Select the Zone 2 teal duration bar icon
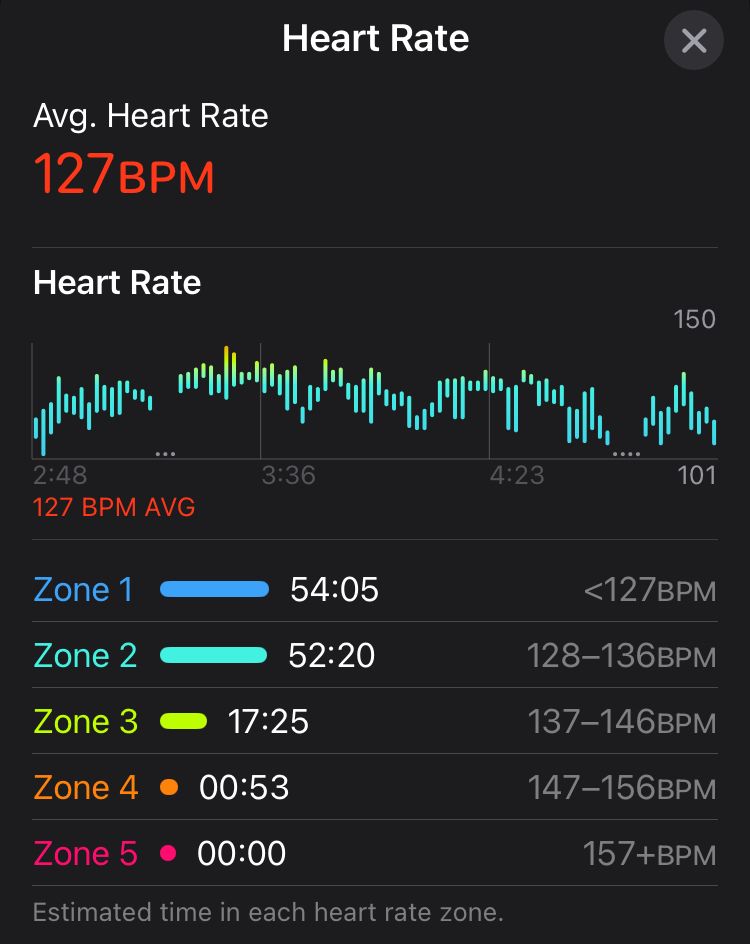The height and width of the screenshot is (944, 750). (x=213, y=655)
